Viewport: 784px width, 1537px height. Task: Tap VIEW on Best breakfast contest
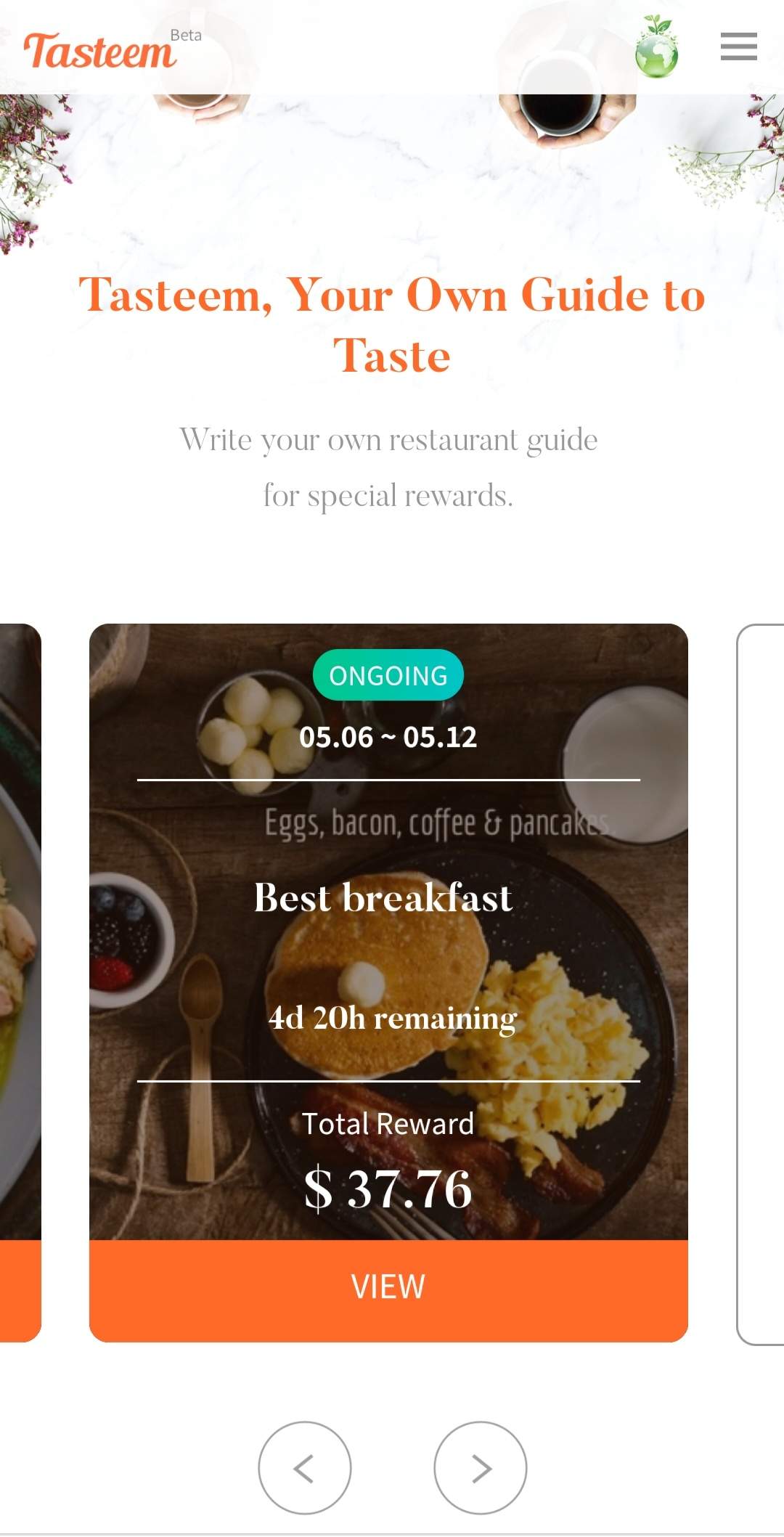pyautogui.click(x=388, y=1287)
